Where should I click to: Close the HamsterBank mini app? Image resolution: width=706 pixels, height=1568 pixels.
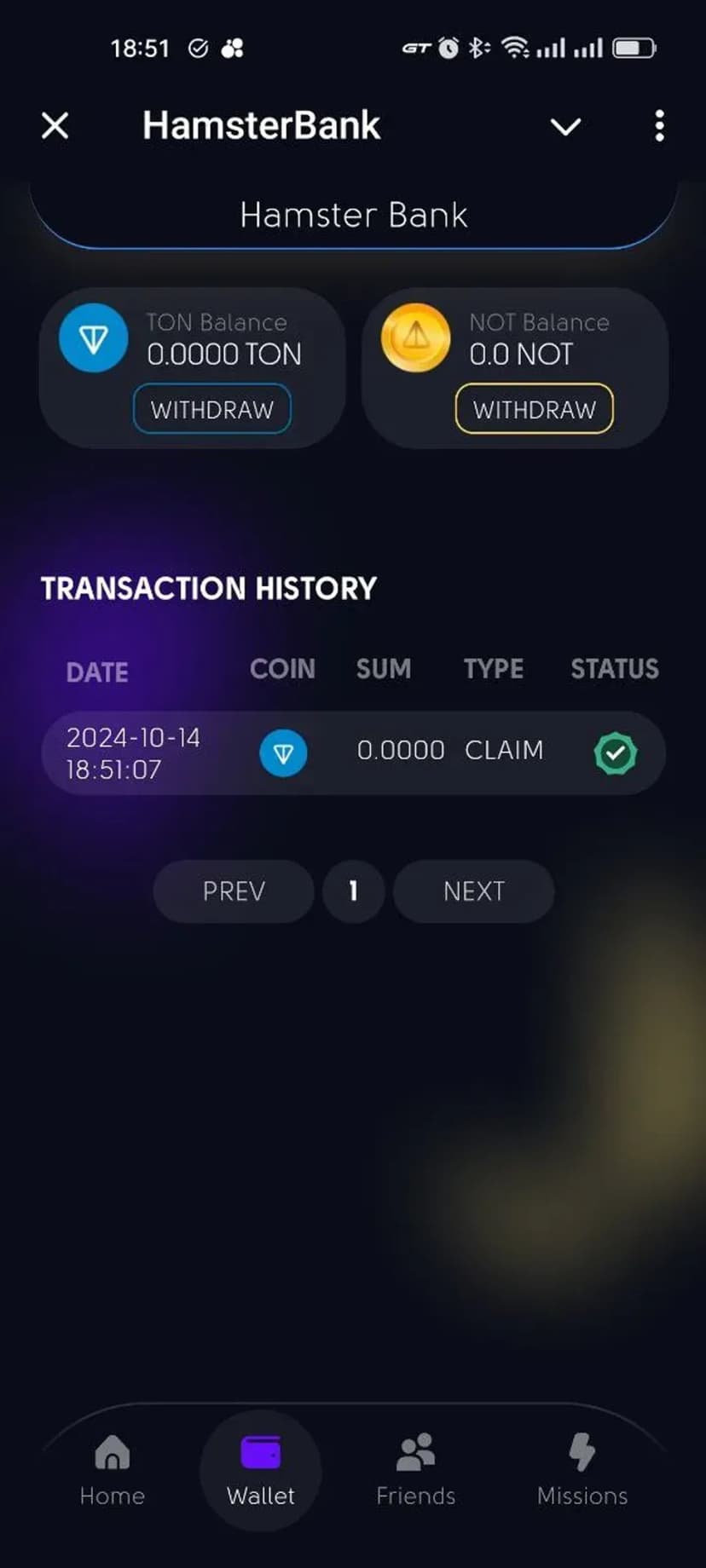pyautogui.click(x=55, y=126)
